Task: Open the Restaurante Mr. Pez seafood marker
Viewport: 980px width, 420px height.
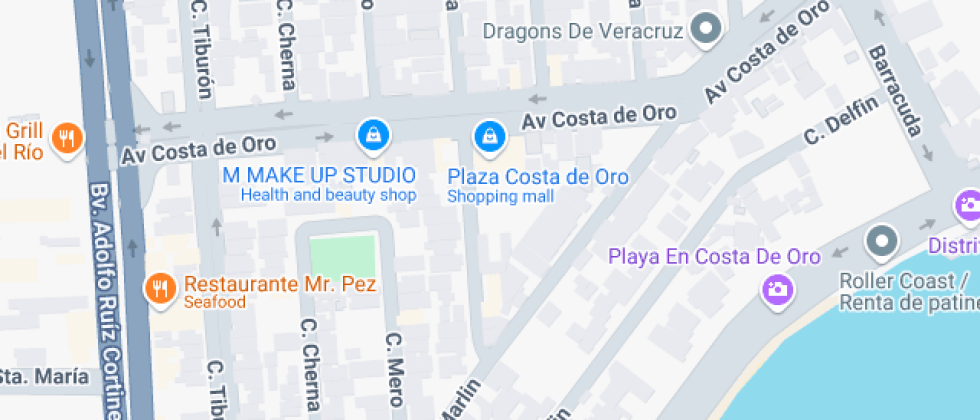Action: click(x=159, y=289)
